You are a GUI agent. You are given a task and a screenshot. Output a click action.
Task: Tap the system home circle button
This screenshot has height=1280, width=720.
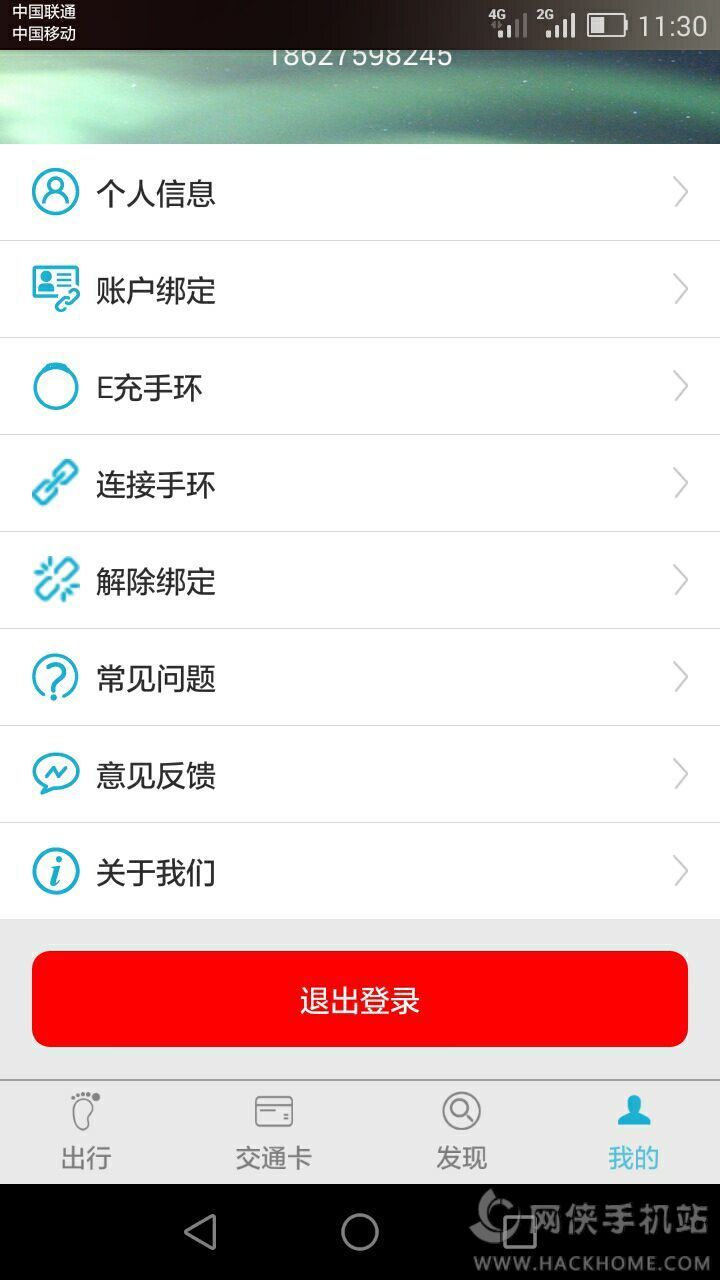360,1232
